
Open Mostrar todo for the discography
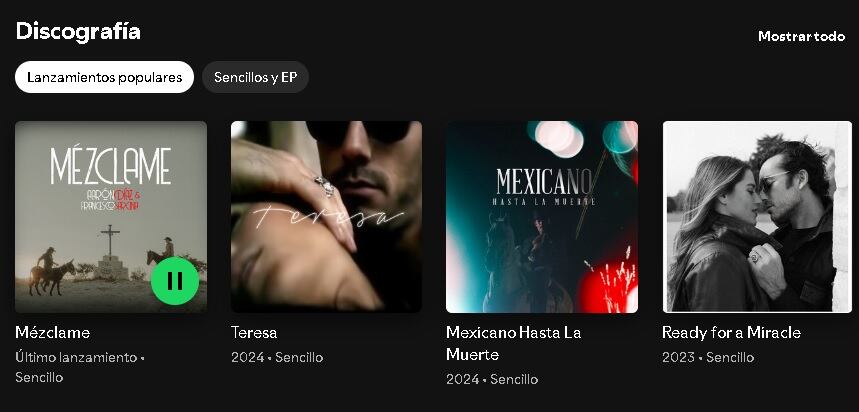[801, 36]
